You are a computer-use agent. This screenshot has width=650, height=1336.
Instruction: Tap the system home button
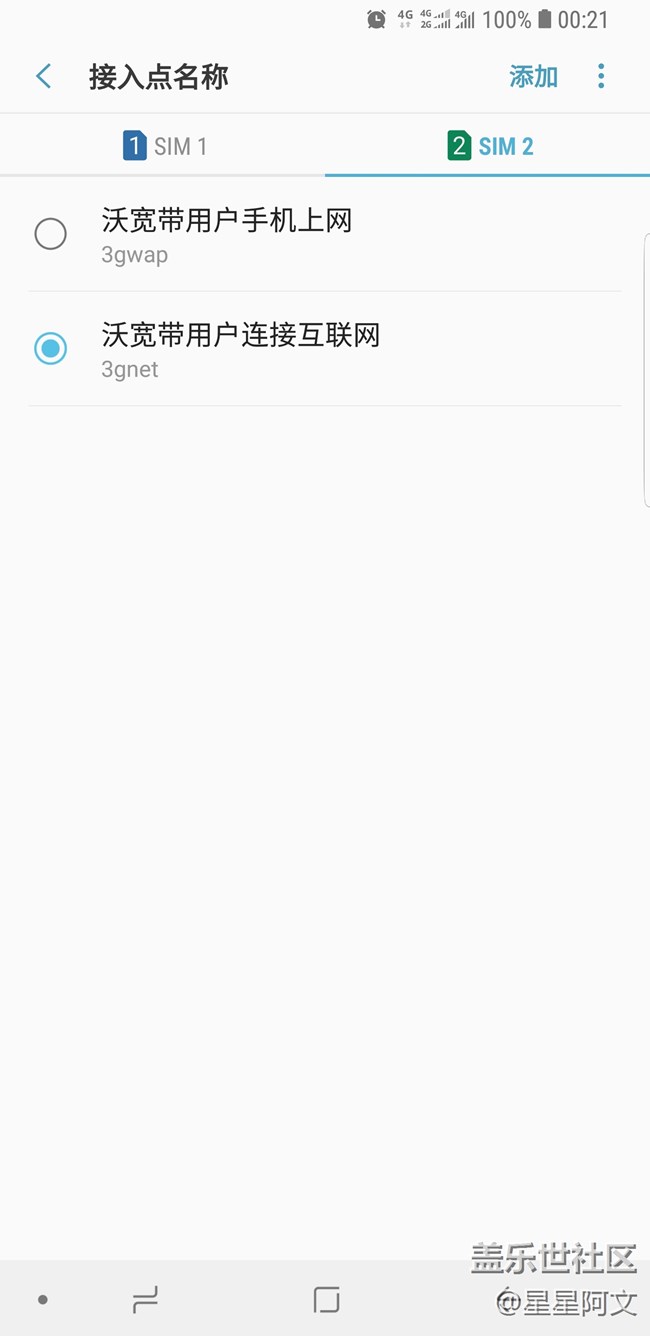click(326, 1300)
